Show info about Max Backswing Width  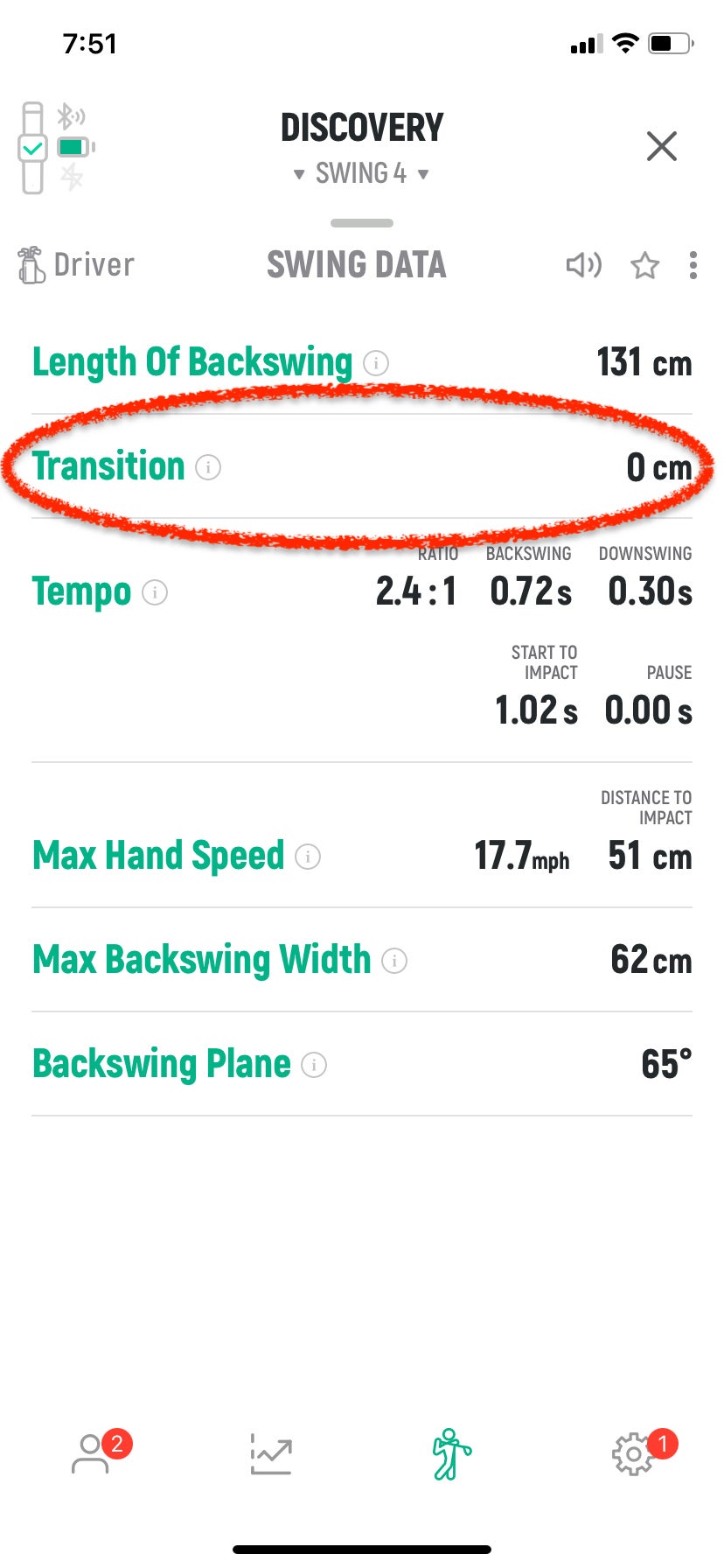(x=394, y=961)
